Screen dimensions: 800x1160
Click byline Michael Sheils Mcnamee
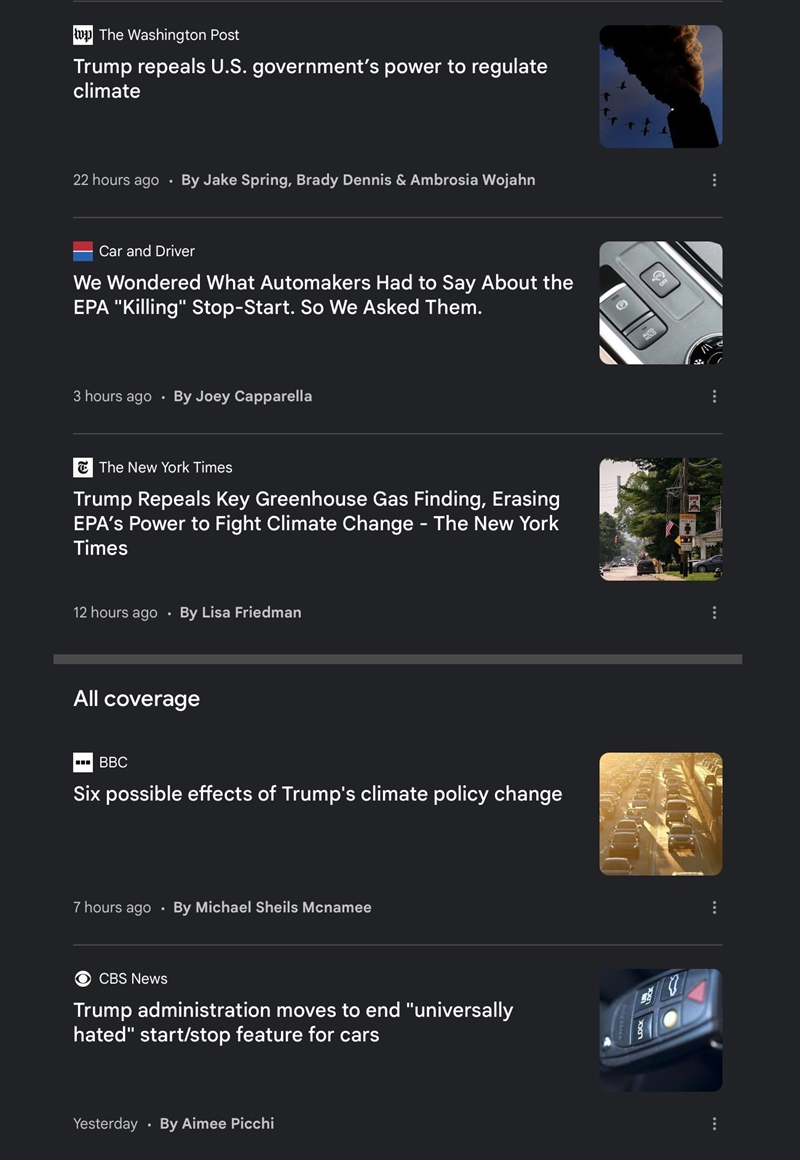272,907
